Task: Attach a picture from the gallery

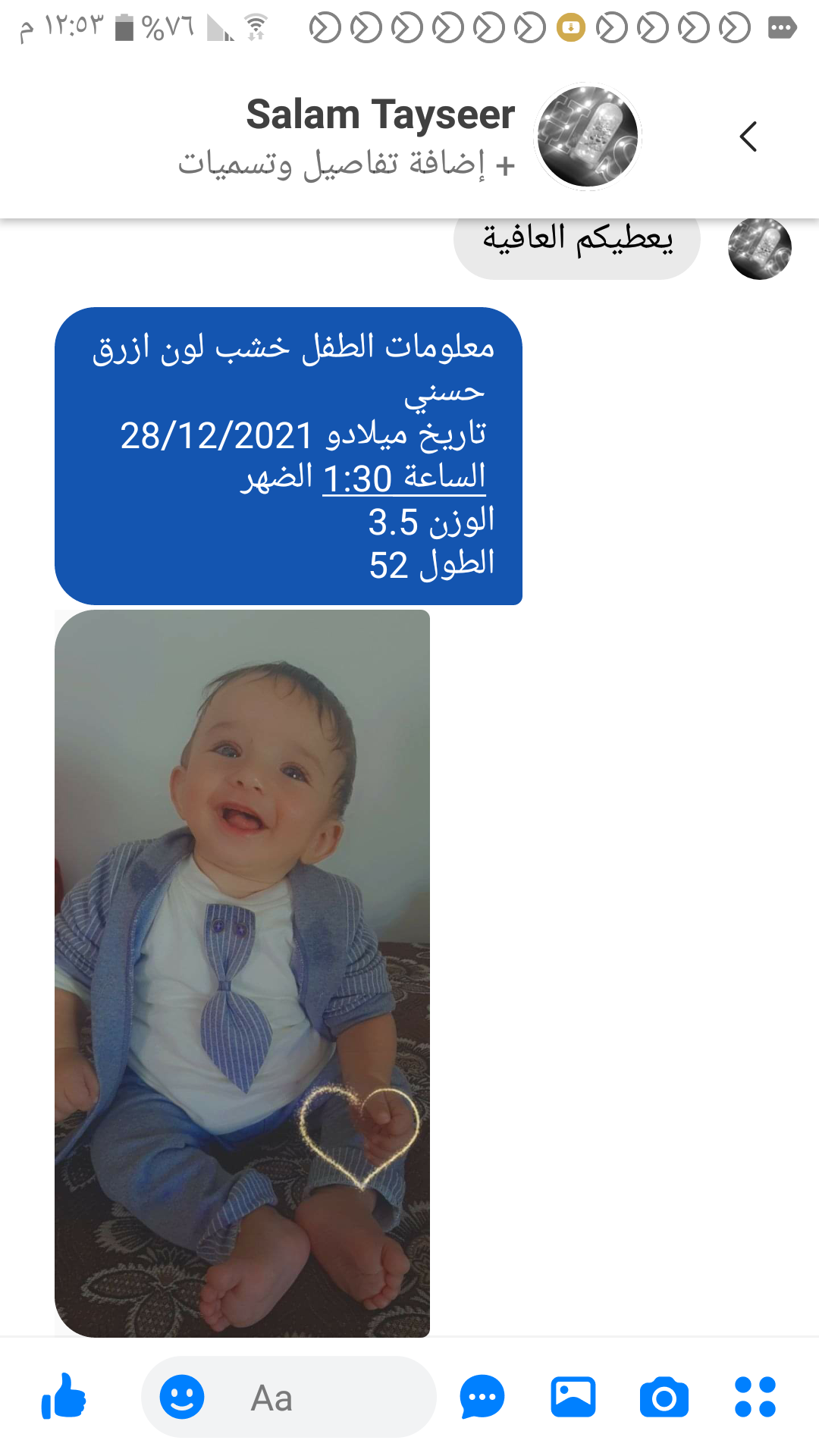Action: click(573, 1396)
